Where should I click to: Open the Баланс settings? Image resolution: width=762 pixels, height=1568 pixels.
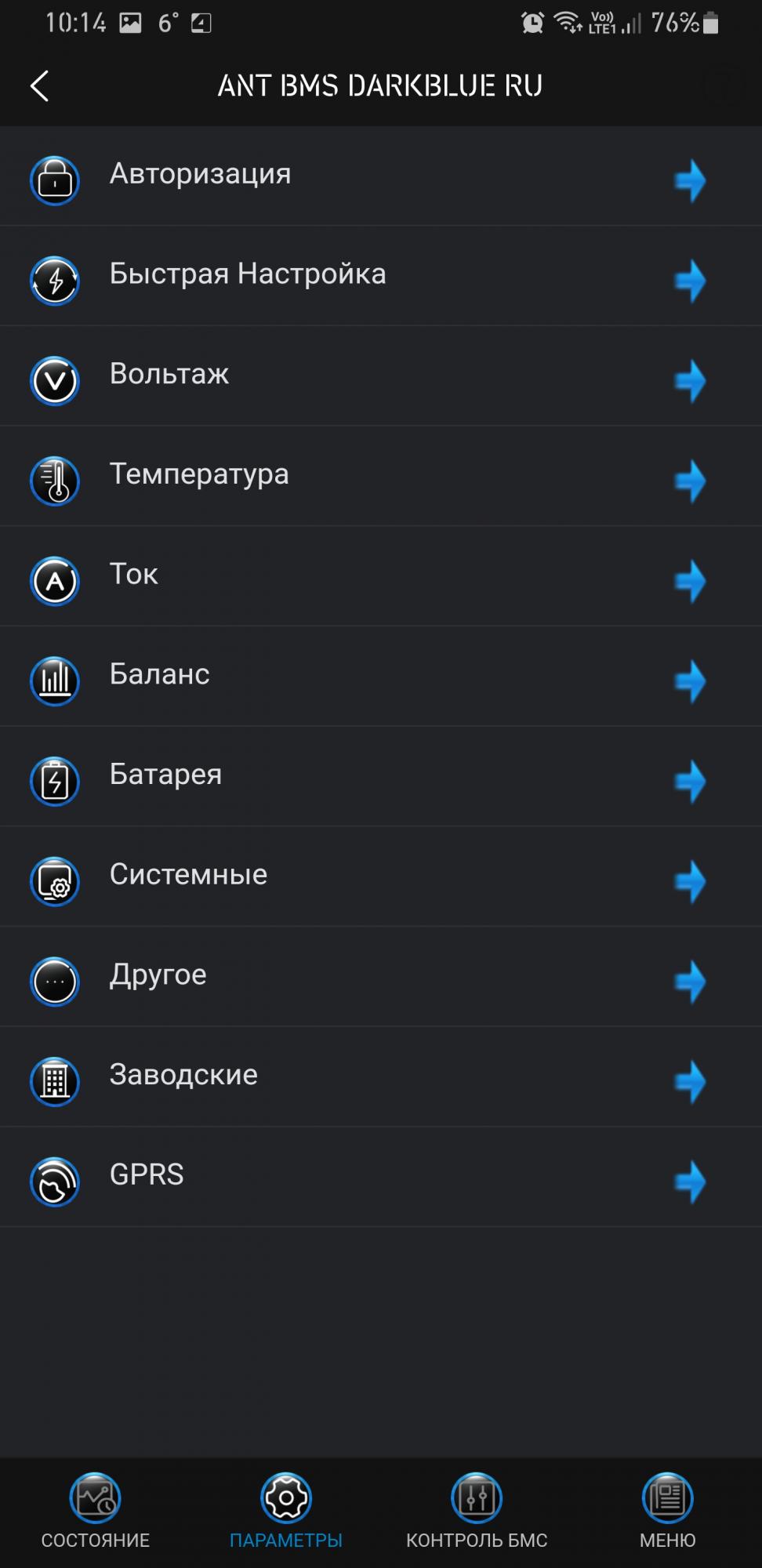coord(380,676)
